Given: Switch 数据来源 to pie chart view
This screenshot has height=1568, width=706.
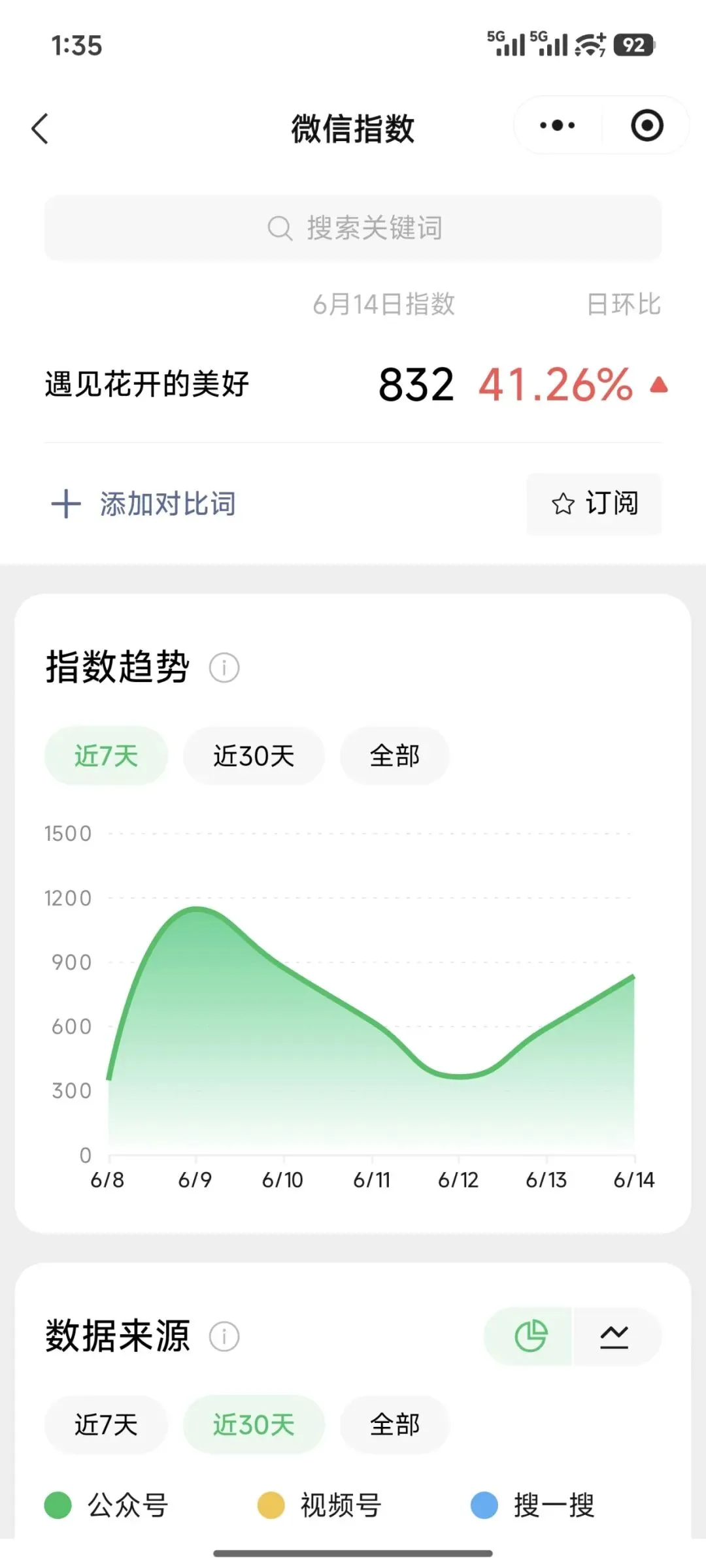Looking at the screenshot, I should [529, 1336].
